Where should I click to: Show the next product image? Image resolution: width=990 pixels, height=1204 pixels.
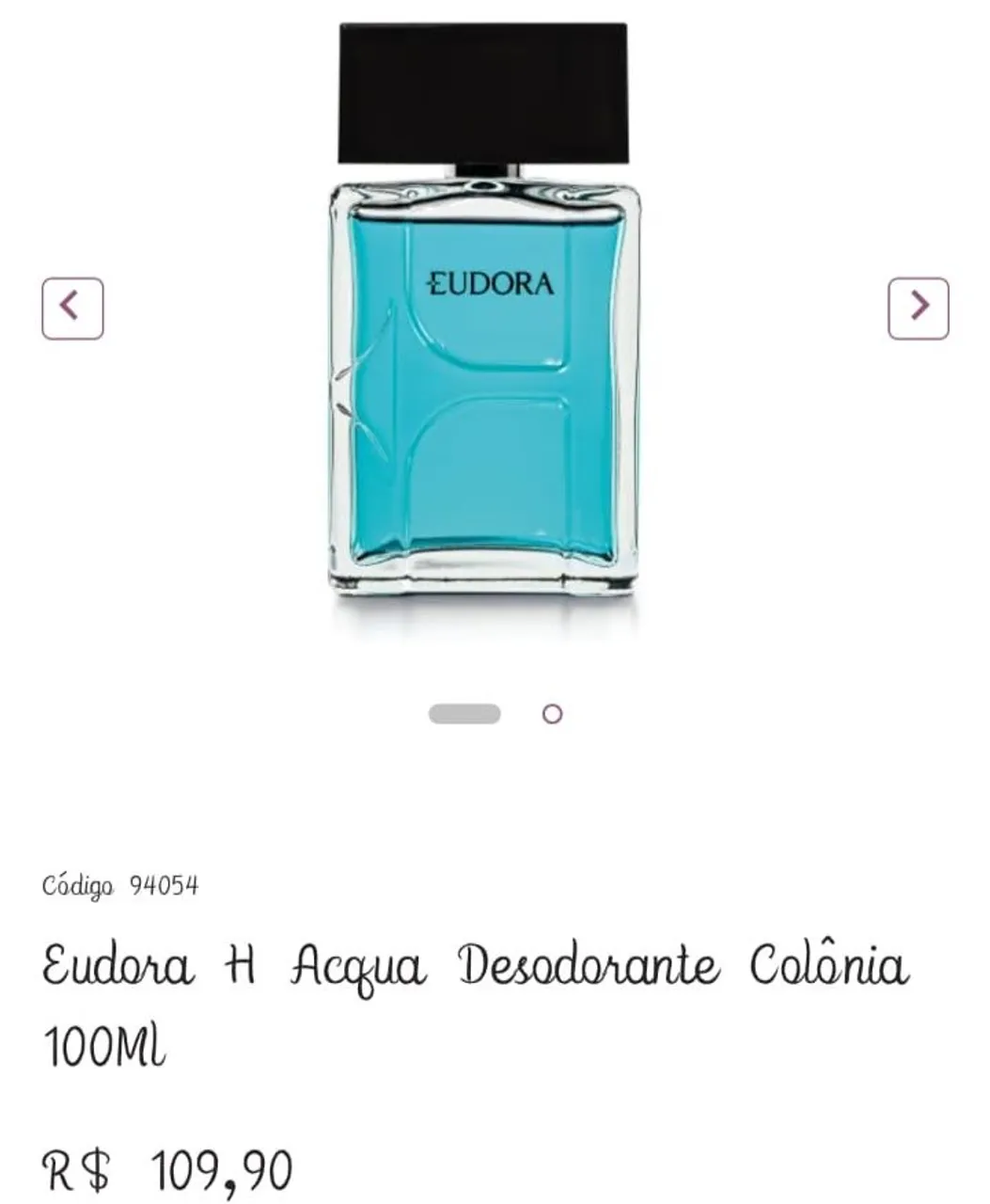click(918, 308)
